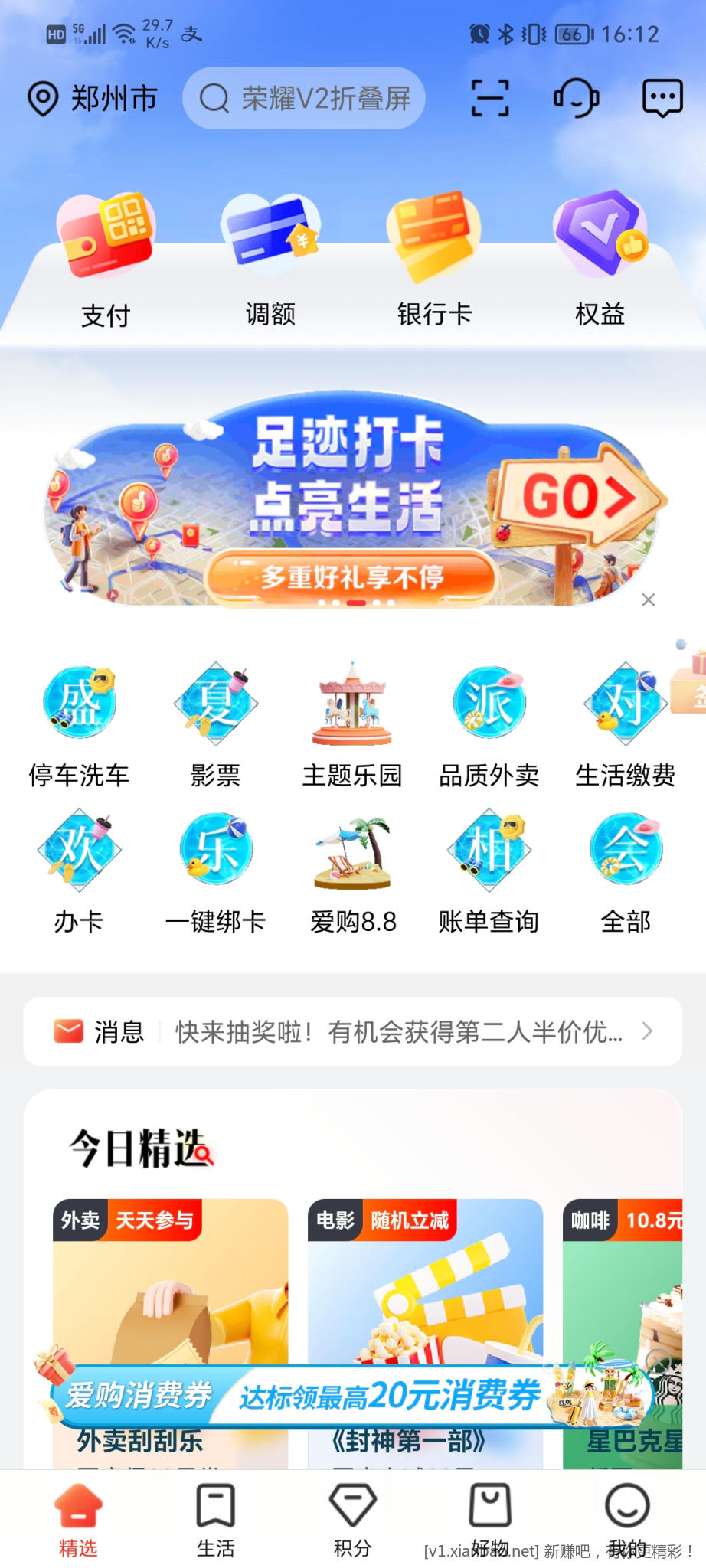The height and width of the screenshot is (1568, 706).
Task: Dismiss the 足迹打卡 banner with the X
Action: click(649, 600)
